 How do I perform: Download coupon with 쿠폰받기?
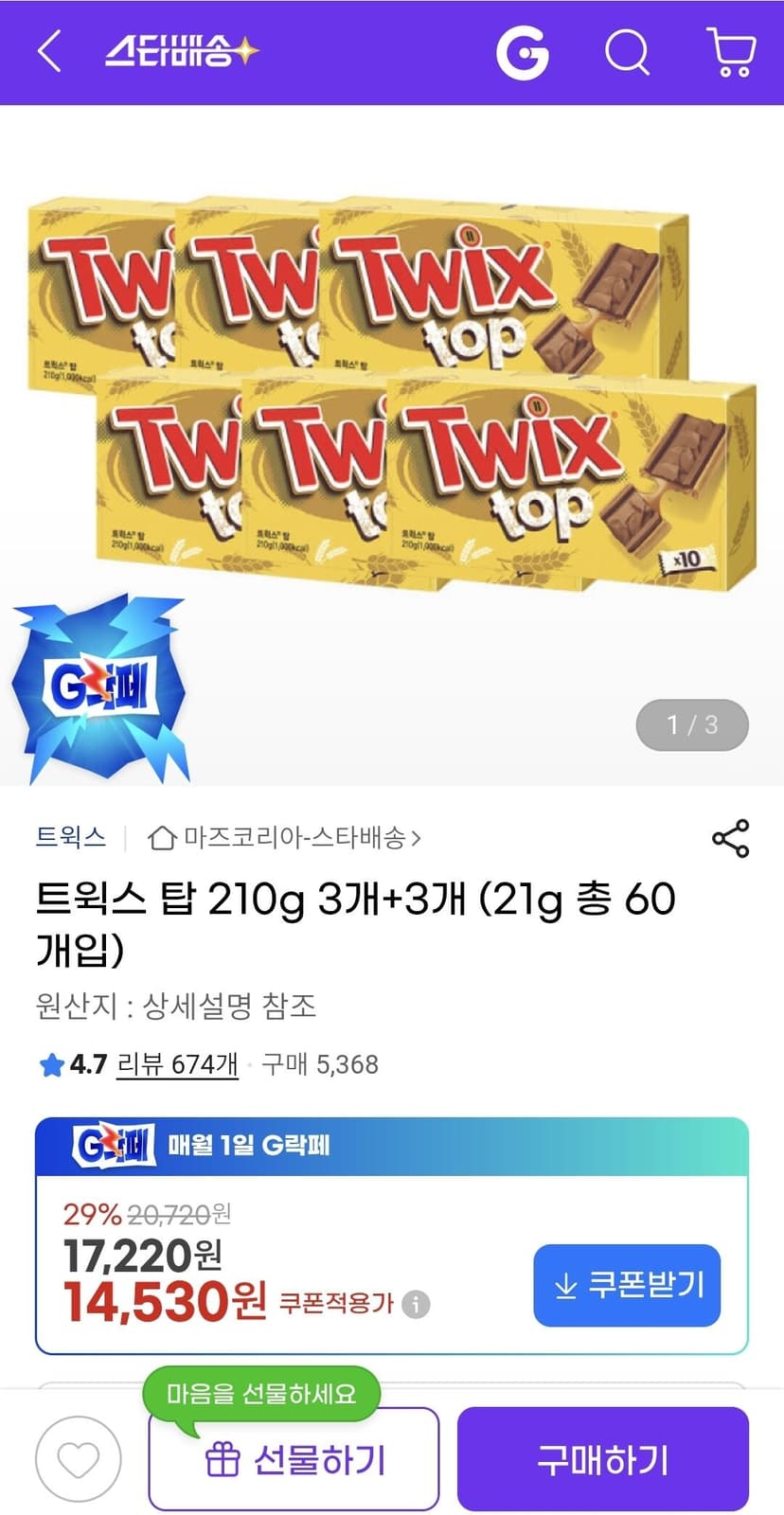coord(627,1285)
